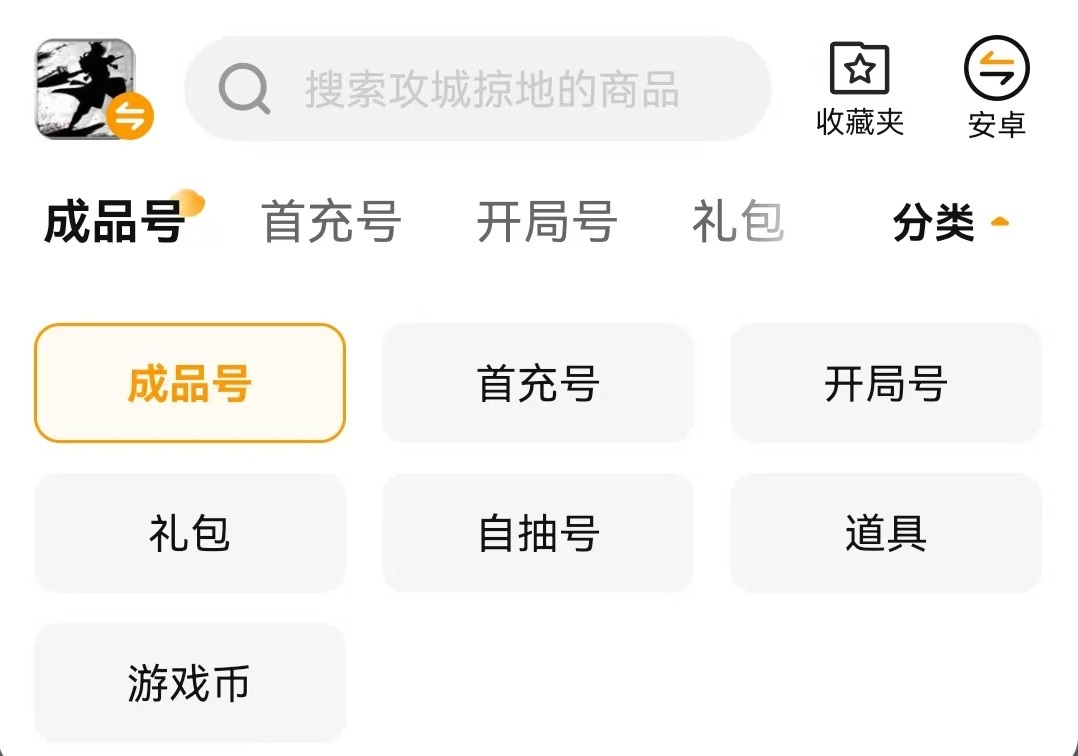Select the 游戏币 category chip
The image size is (1078, 756).
[190, 683]
